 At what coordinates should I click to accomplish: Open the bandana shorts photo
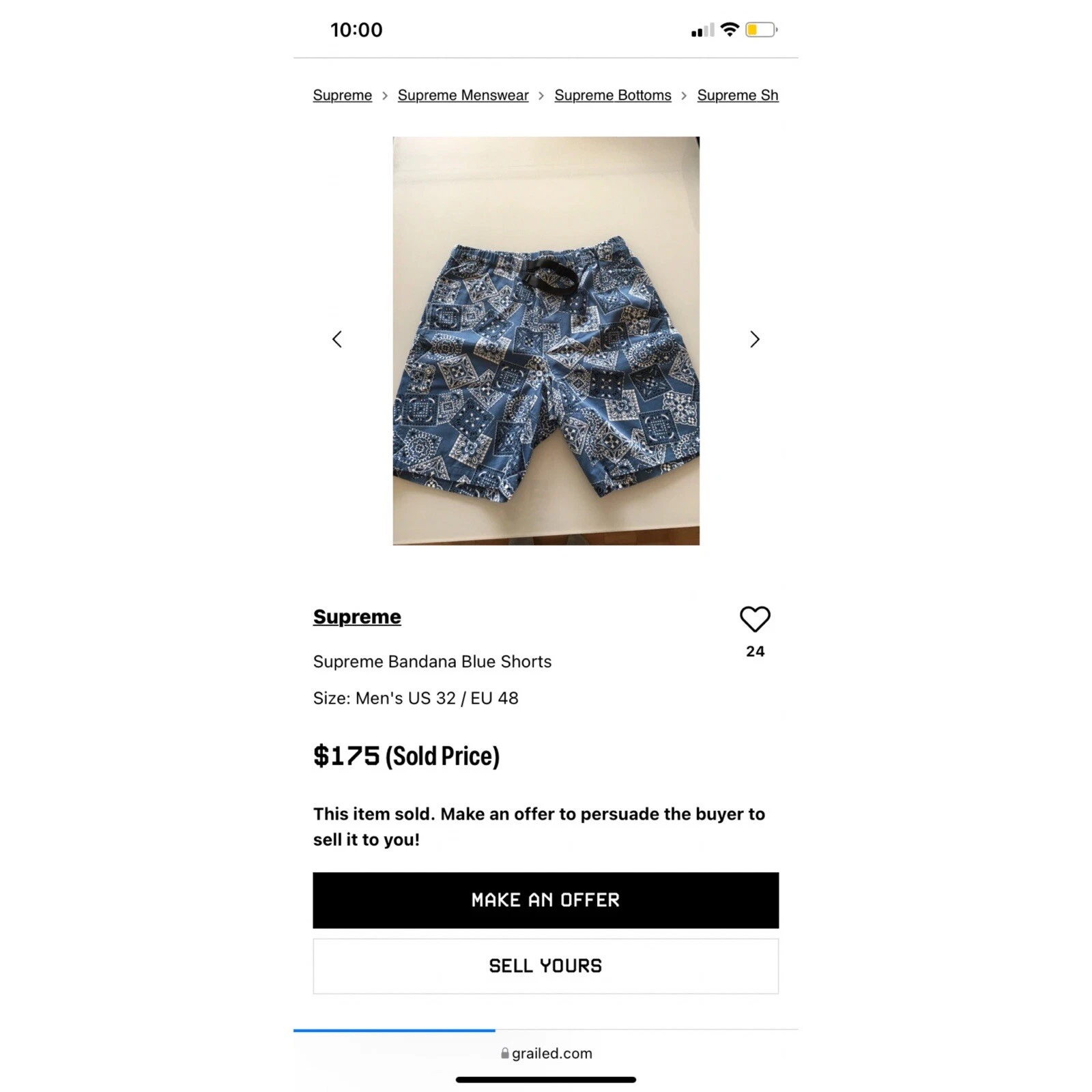(x=545, y=341)
